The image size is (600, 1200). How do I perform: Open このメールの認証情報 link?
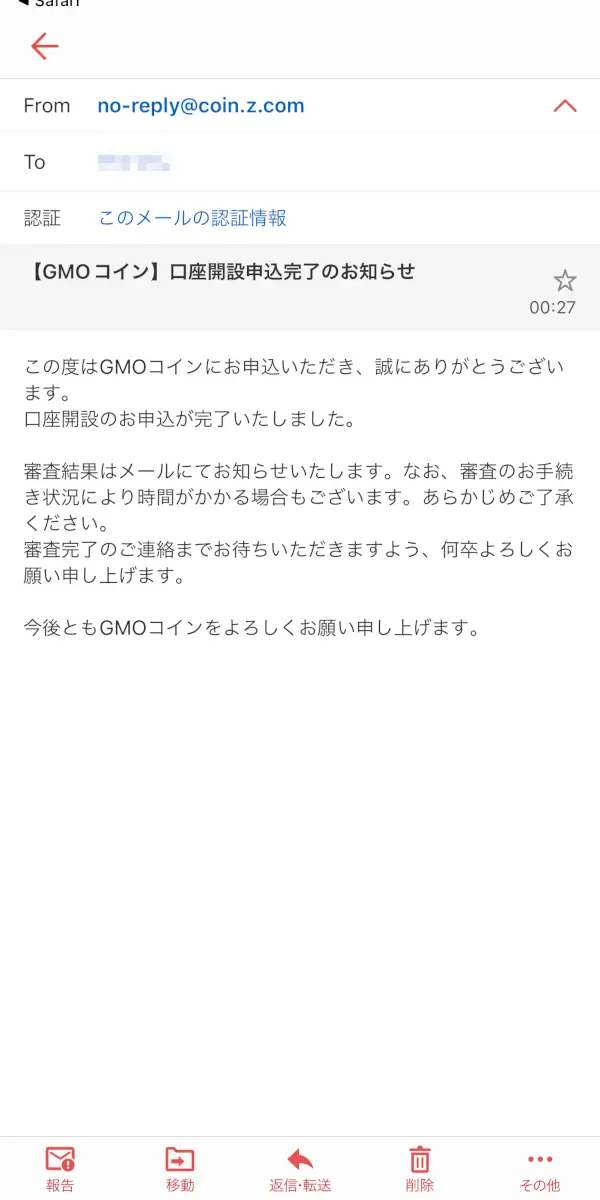(192, 218)
